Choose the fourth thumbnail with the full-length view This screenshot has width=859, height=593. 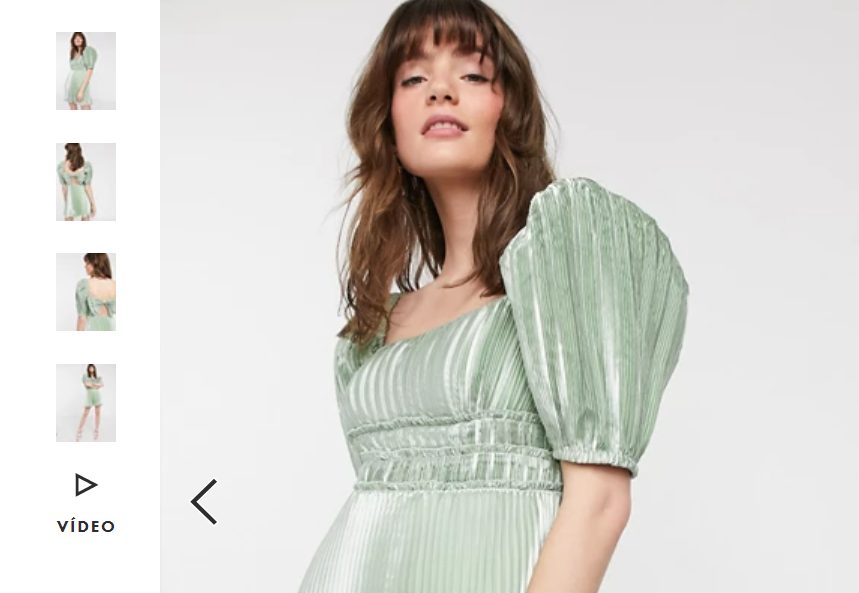(86, 403)
